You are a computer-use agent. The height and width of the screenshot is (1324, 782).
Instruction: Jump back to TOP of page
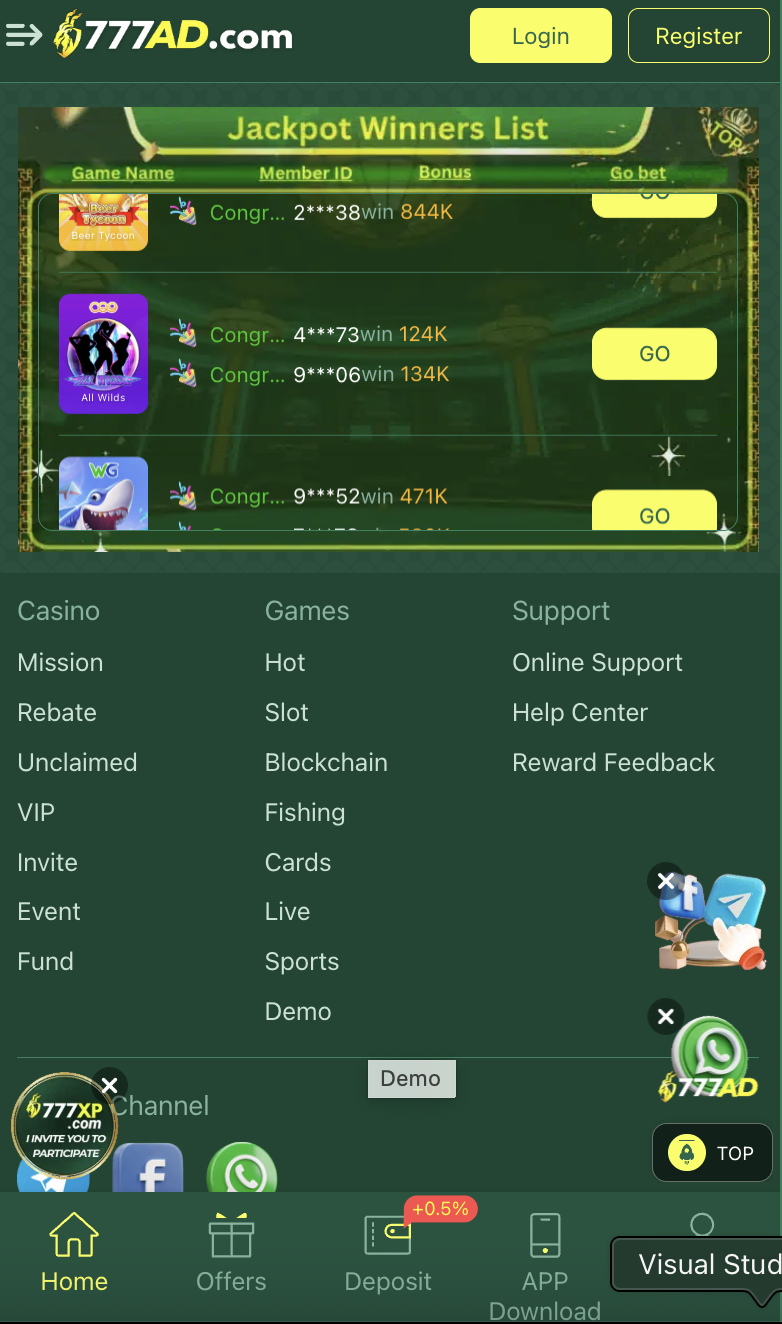[x=712, y=1153]
